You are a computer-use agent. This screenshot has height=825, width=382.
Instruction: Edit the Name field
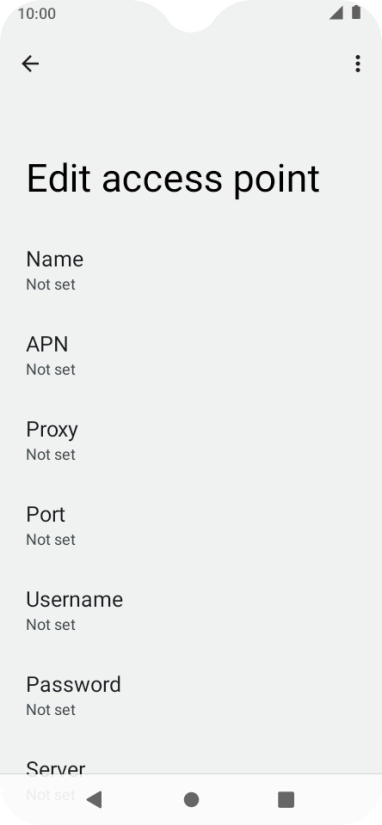pyautogui.click(x=191, y=270)
